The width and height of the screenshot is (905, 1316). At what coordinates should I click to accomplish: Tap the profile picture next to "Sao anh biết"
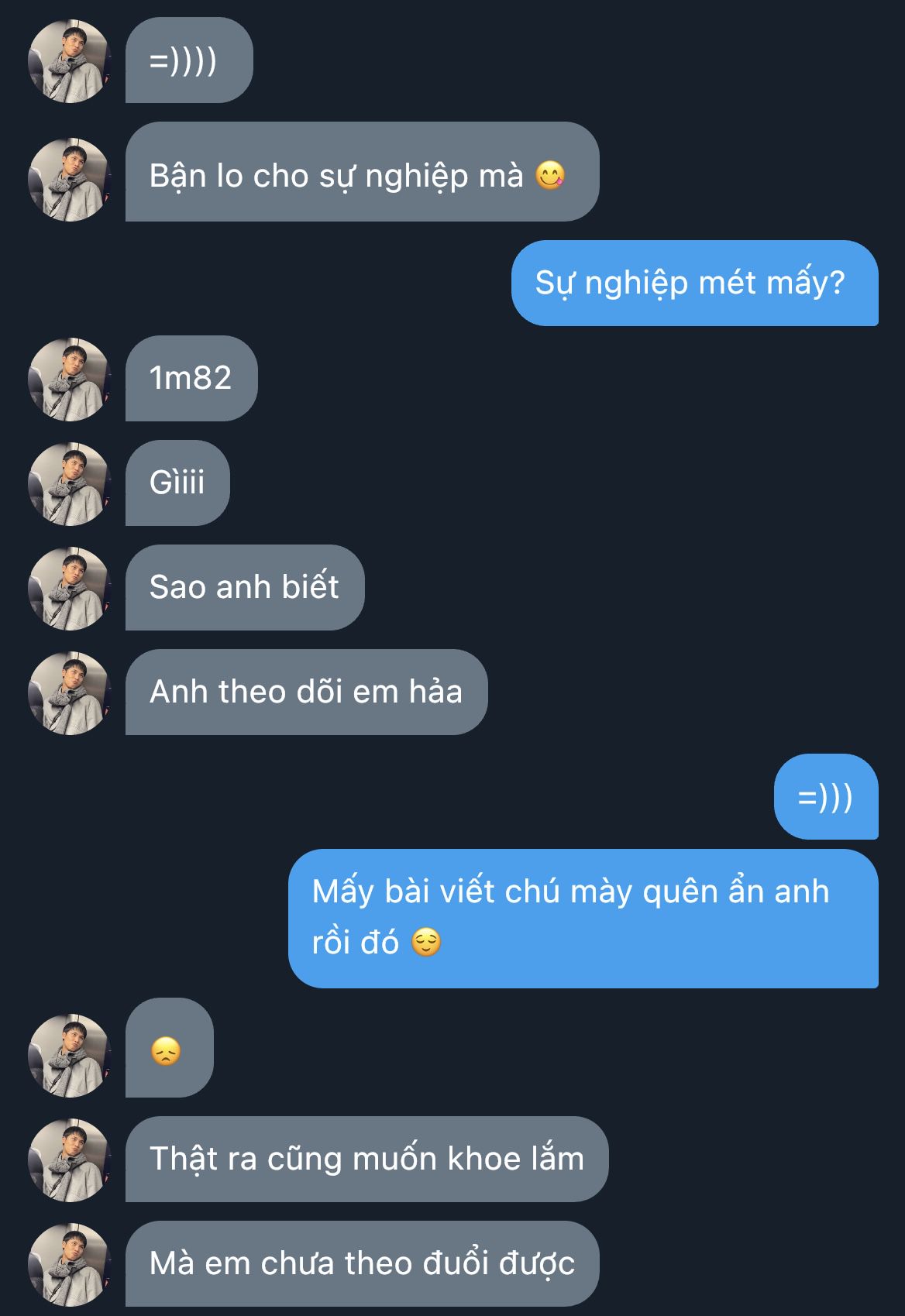(70, 589)
